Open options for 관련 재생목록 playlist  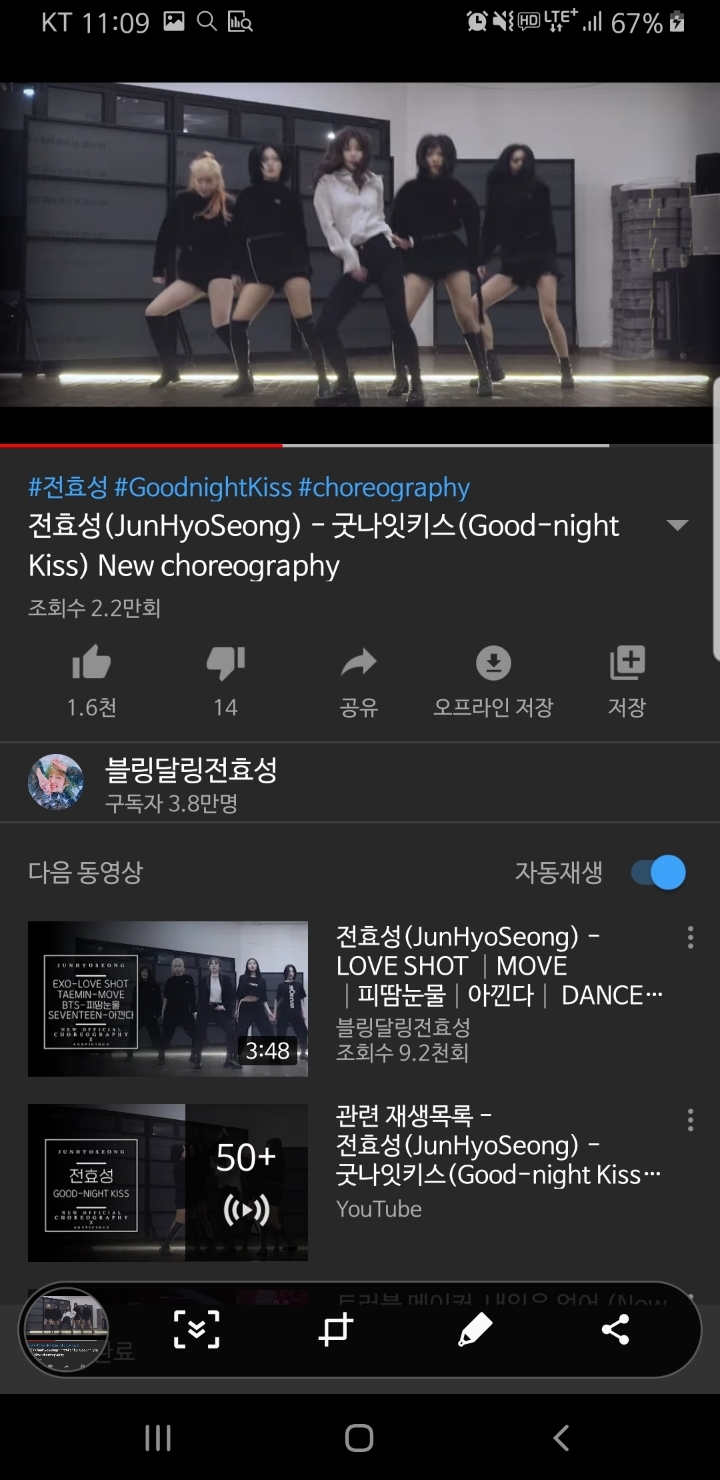point(690,1120)
